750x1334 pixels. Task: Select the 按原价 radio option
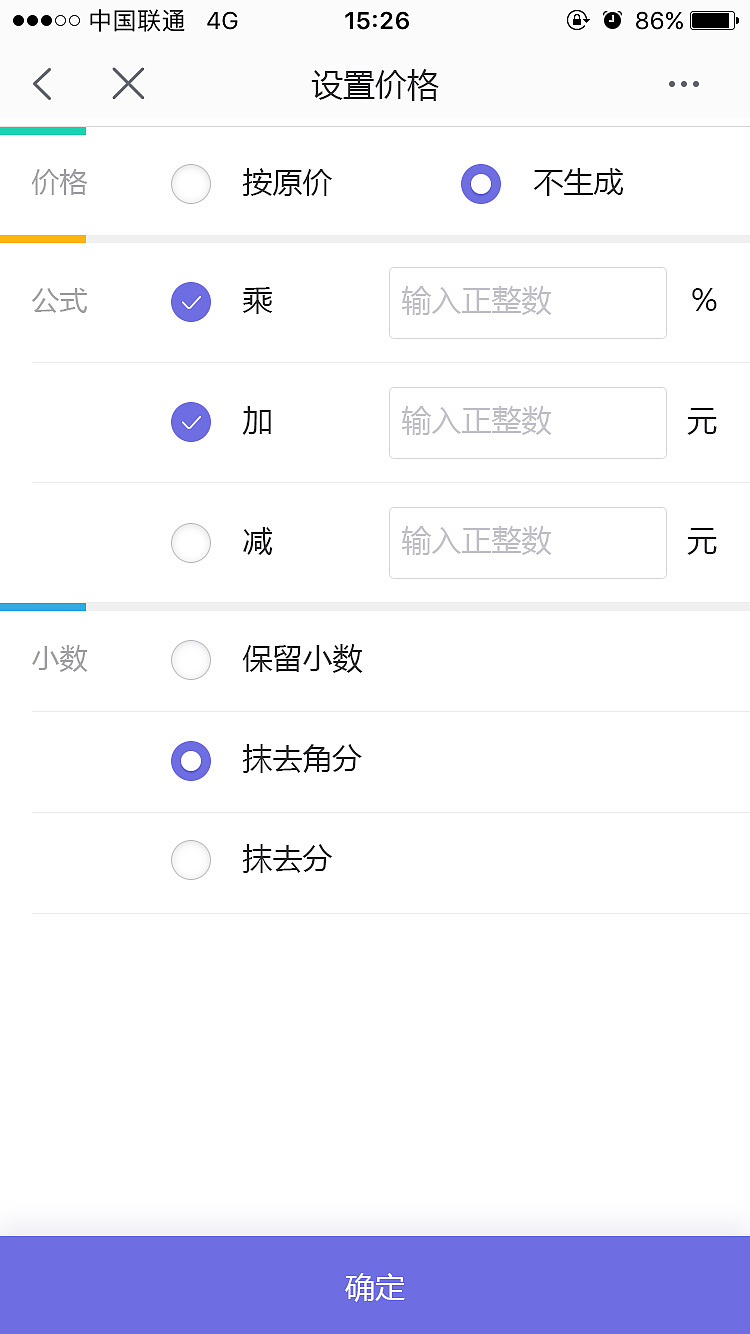coord(191,183)
